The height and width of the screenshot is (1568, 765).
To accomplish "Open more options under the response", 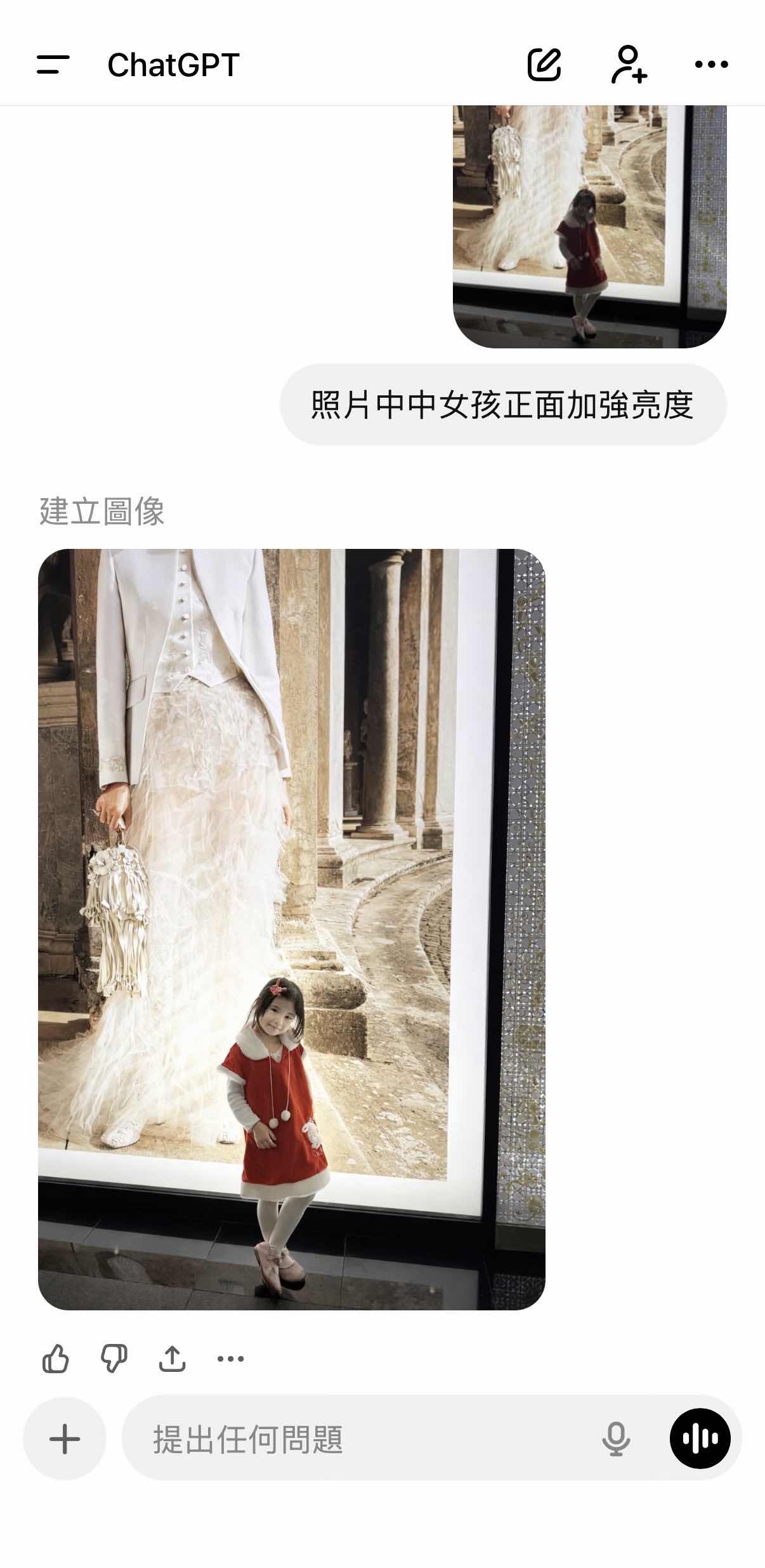I will pyautogui.click(x=230, y=1359).
